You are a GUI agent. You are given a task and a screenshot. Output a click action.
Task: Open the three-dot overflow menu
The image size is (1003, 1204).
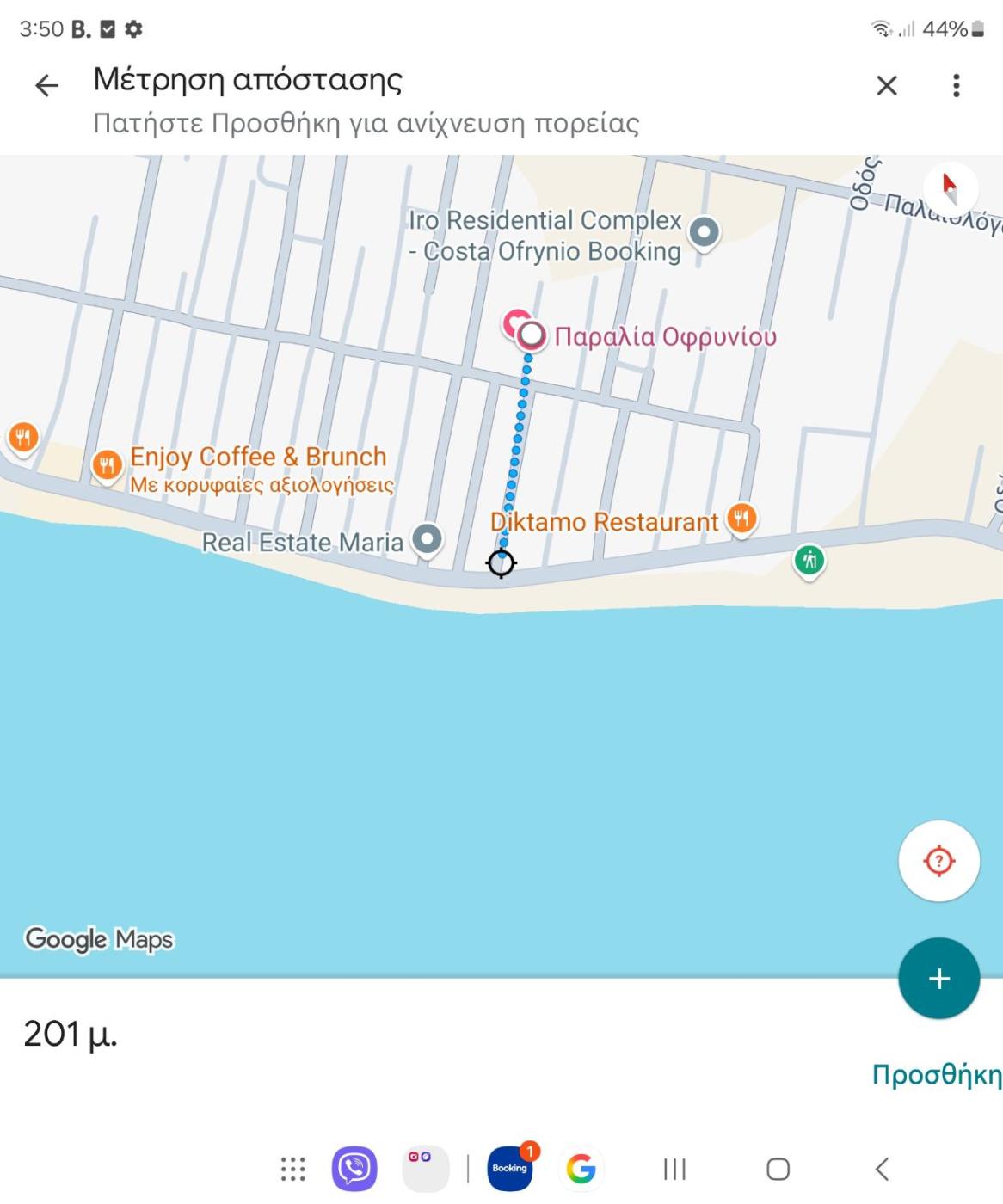coord(956,85)
